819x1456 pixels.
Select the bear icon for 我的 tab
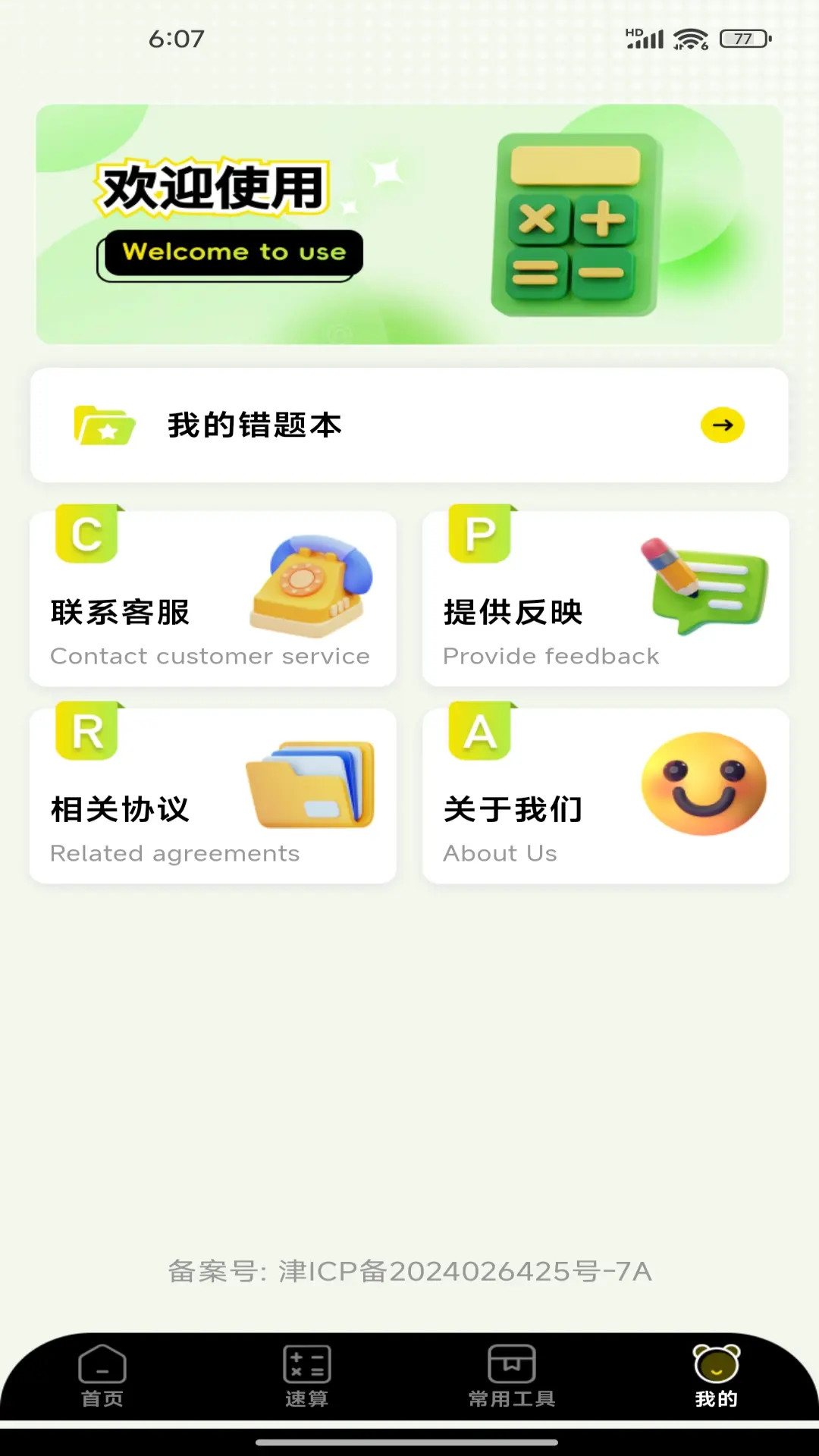pos(715,1365)
